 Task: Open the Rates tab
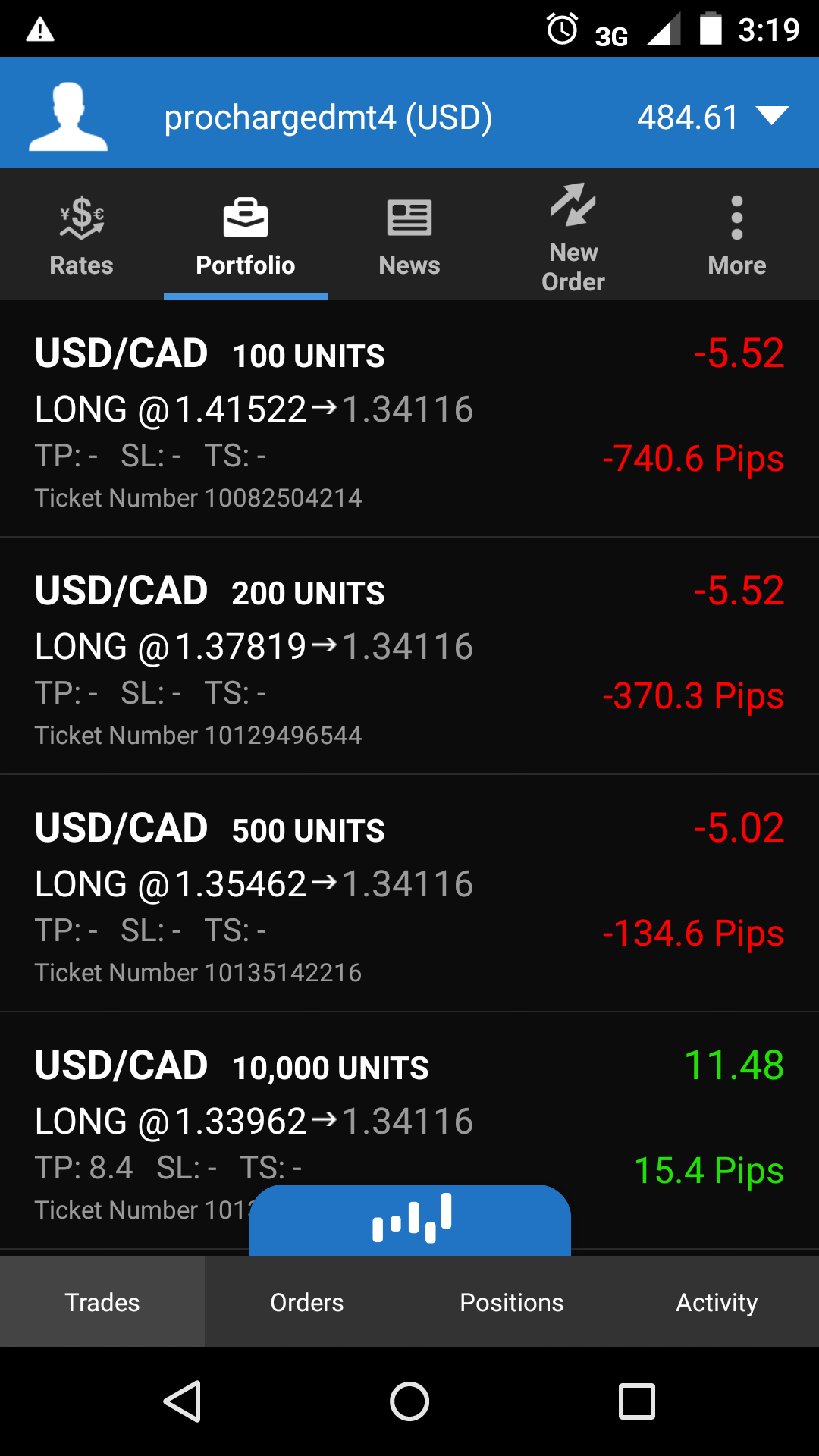(81, 235)
